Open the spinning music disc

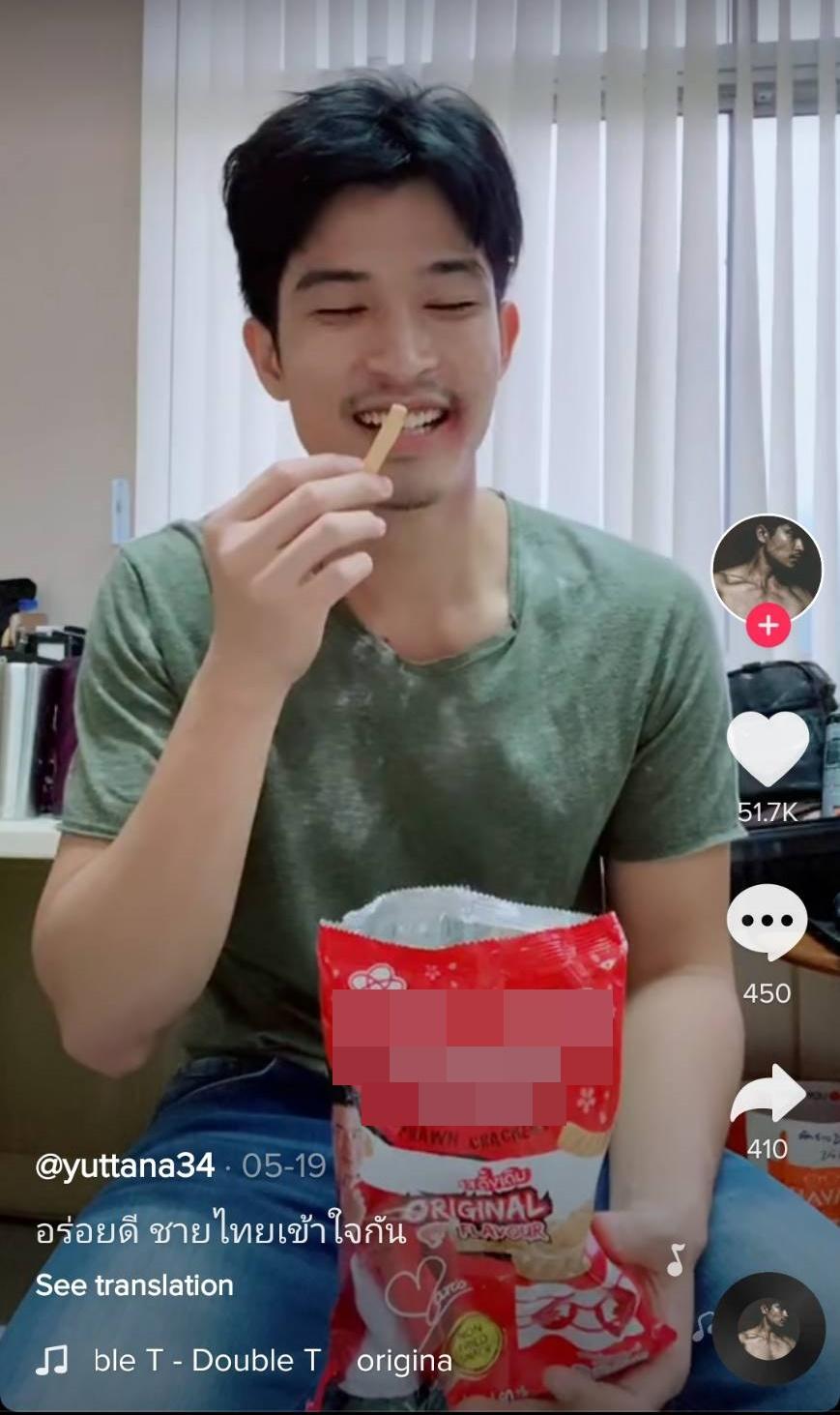tap(768, 1328)
